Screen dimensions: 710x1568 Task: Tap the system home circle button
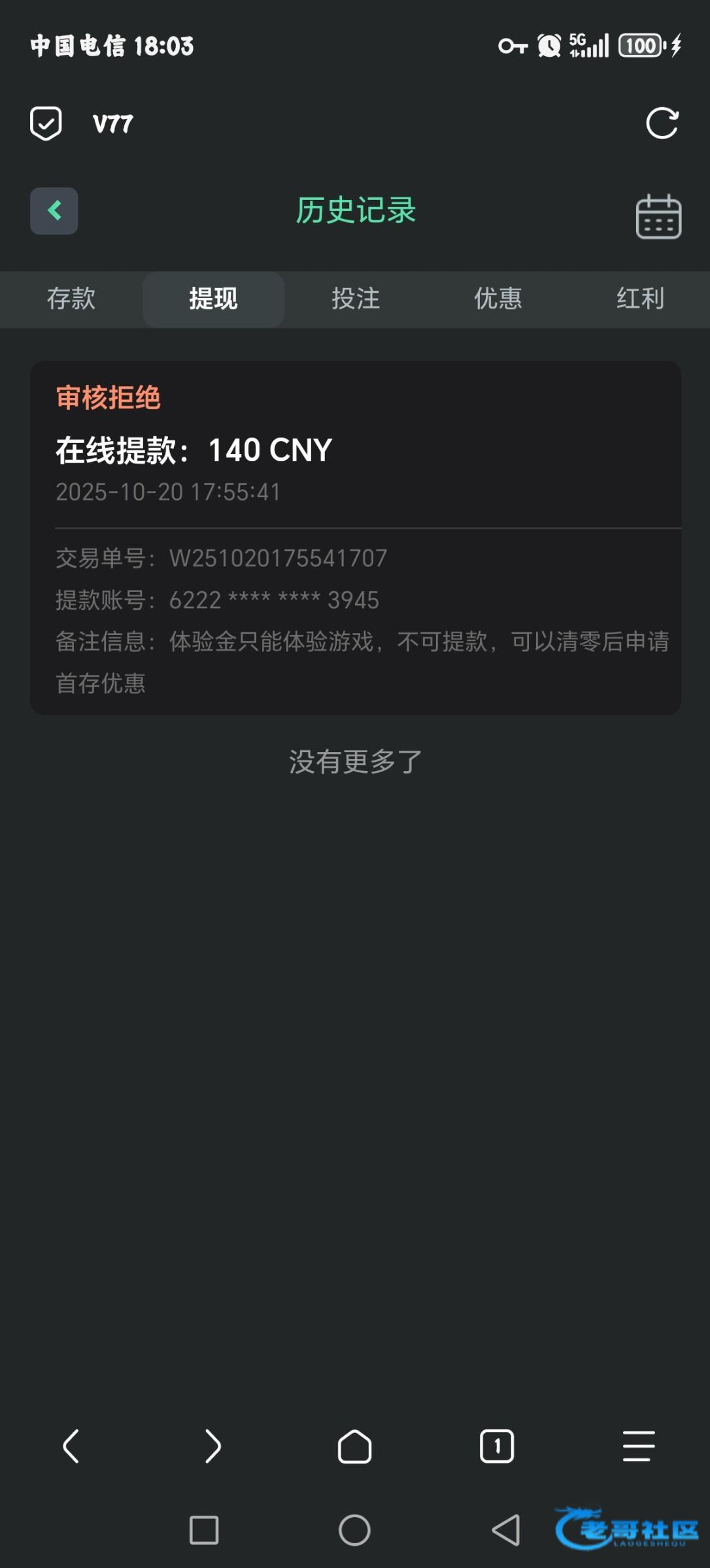355,1530
